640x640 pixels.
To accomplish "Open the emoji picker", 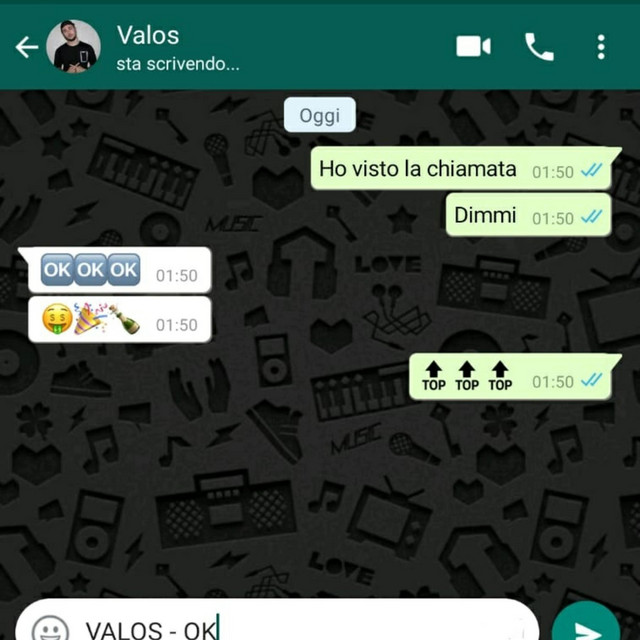I will pos(50,628).
